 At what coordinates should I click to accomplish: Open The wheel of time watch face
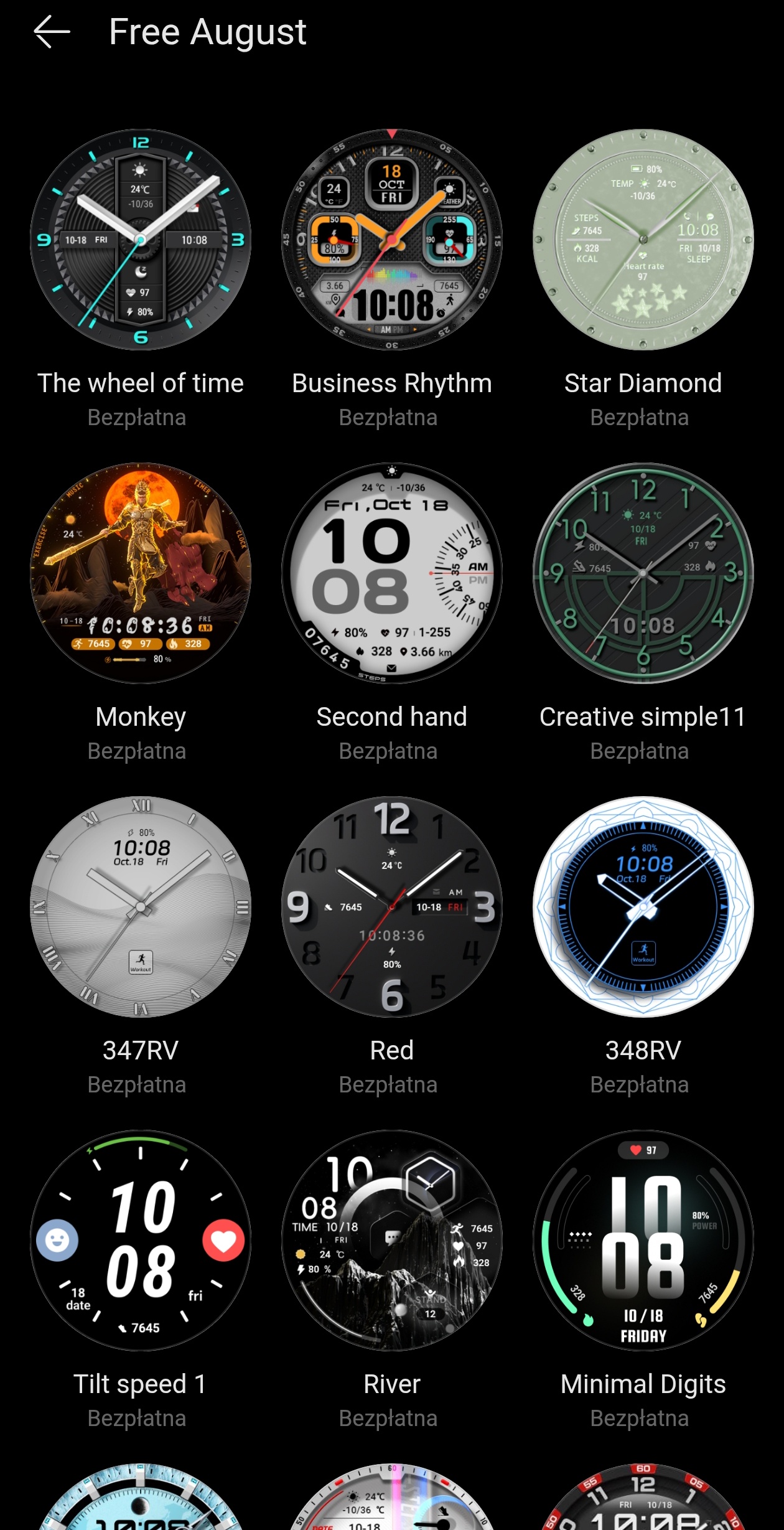[141, 240]
